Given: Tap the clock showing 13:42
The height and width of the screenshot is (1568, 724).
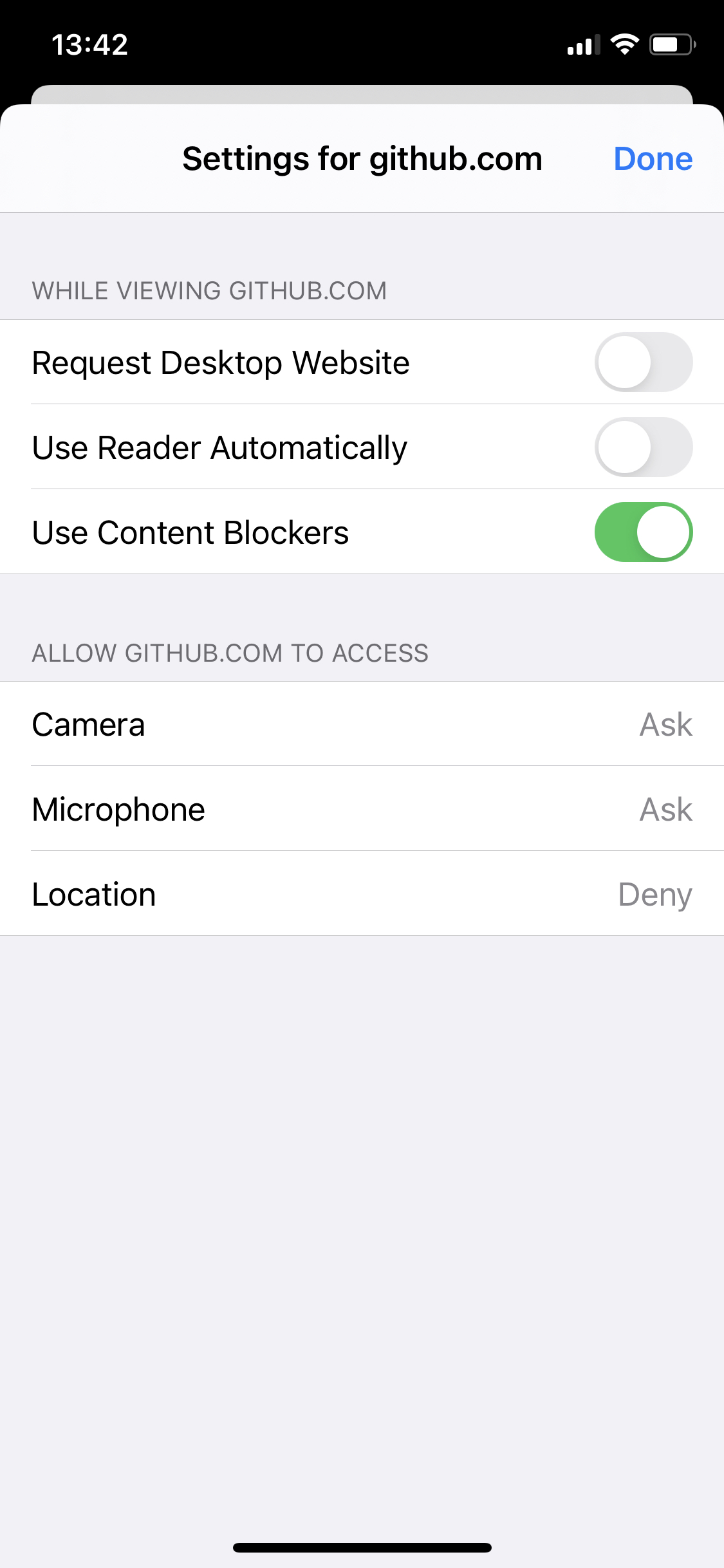Looking at the screenshot, I should point(91,45).
